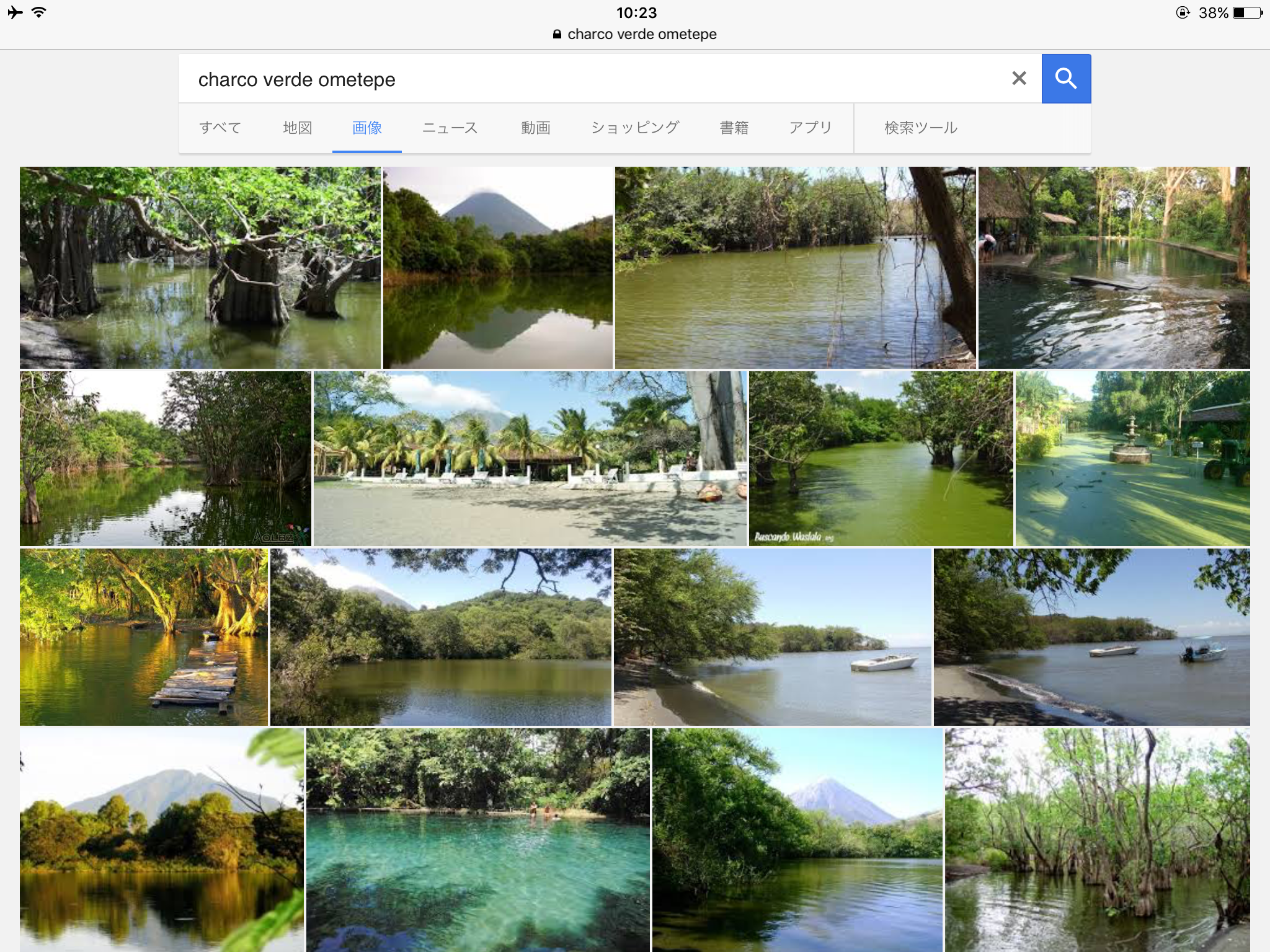Open the image with two boats offshore
This screenshot has height=952, width=1270.
[x=1091, y=637]
